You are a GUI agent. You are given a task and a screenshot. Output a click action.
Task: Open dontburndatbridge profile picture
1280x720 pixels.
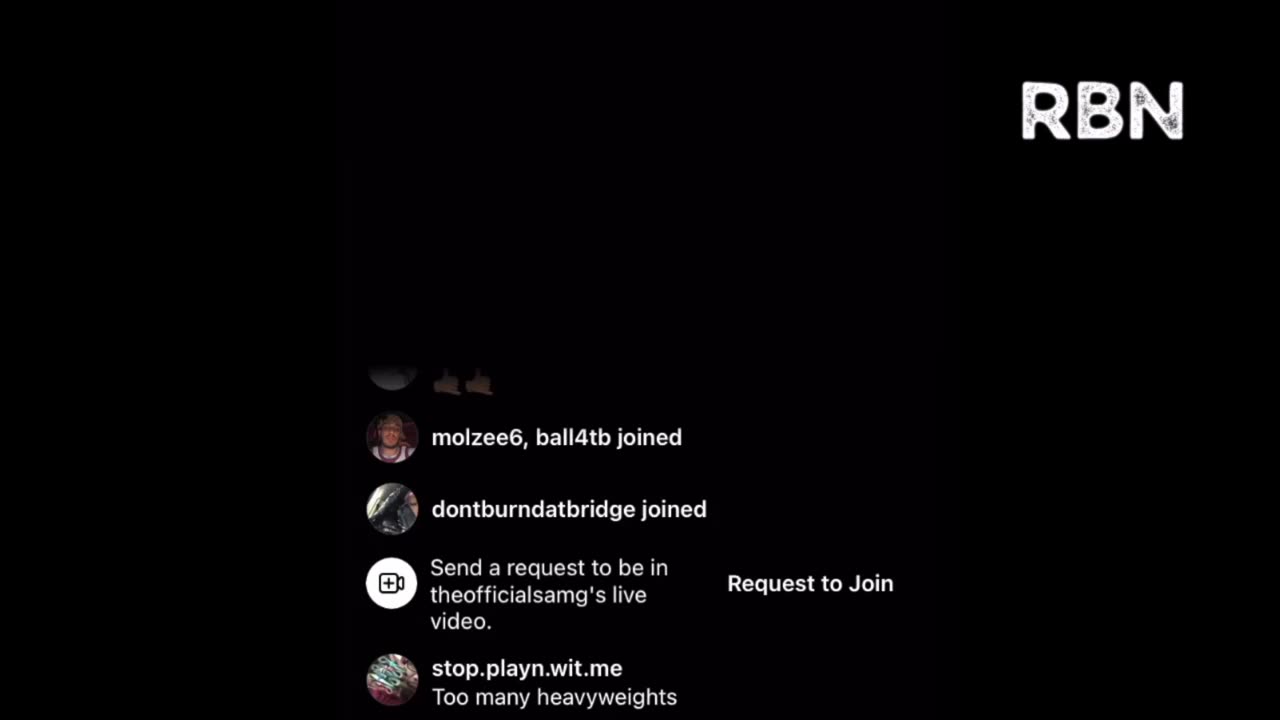point(392,509)
